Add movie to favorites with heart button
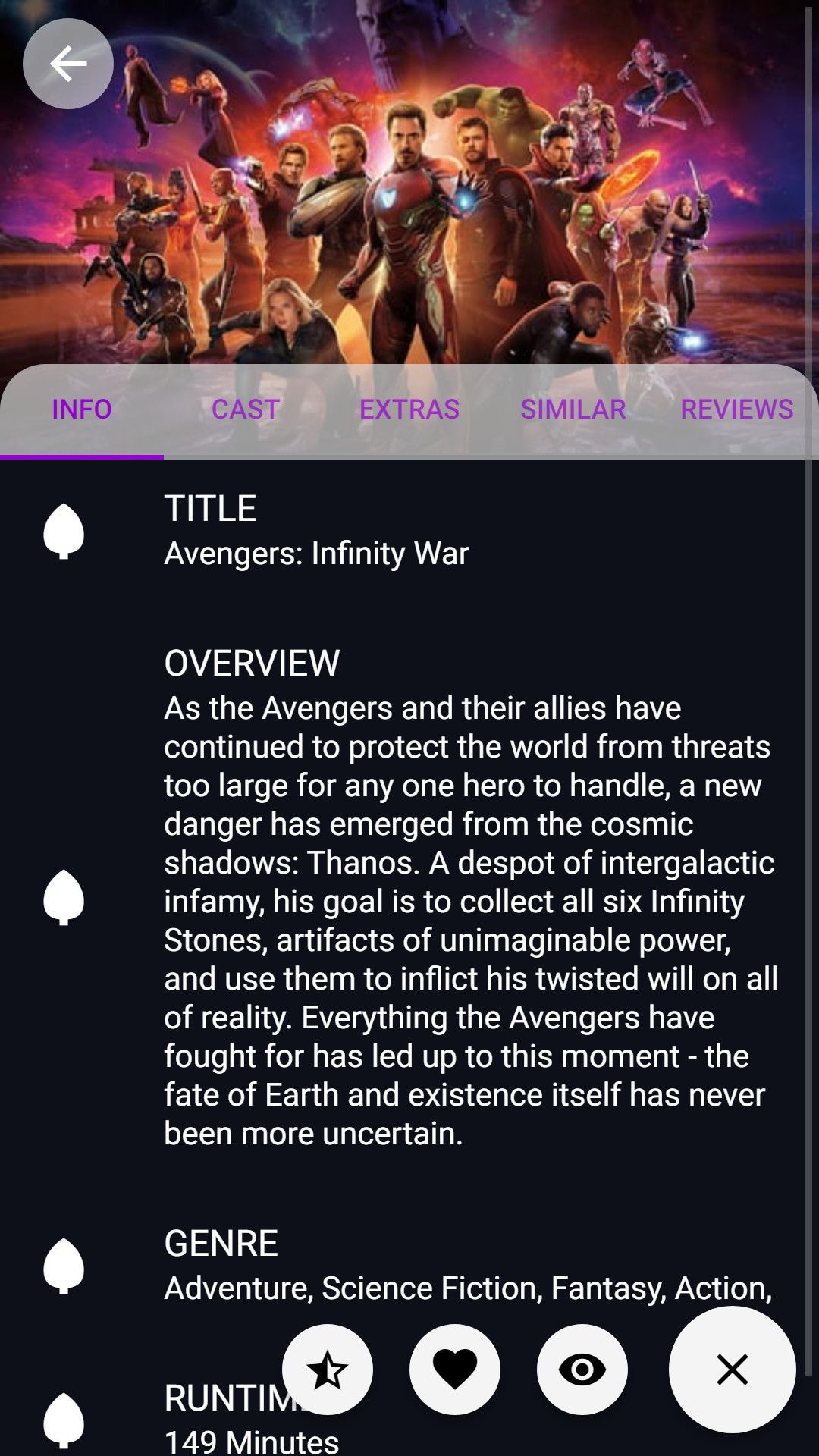The height and width of the screenshot is (1456, 819). click(x=455, y=1370)
